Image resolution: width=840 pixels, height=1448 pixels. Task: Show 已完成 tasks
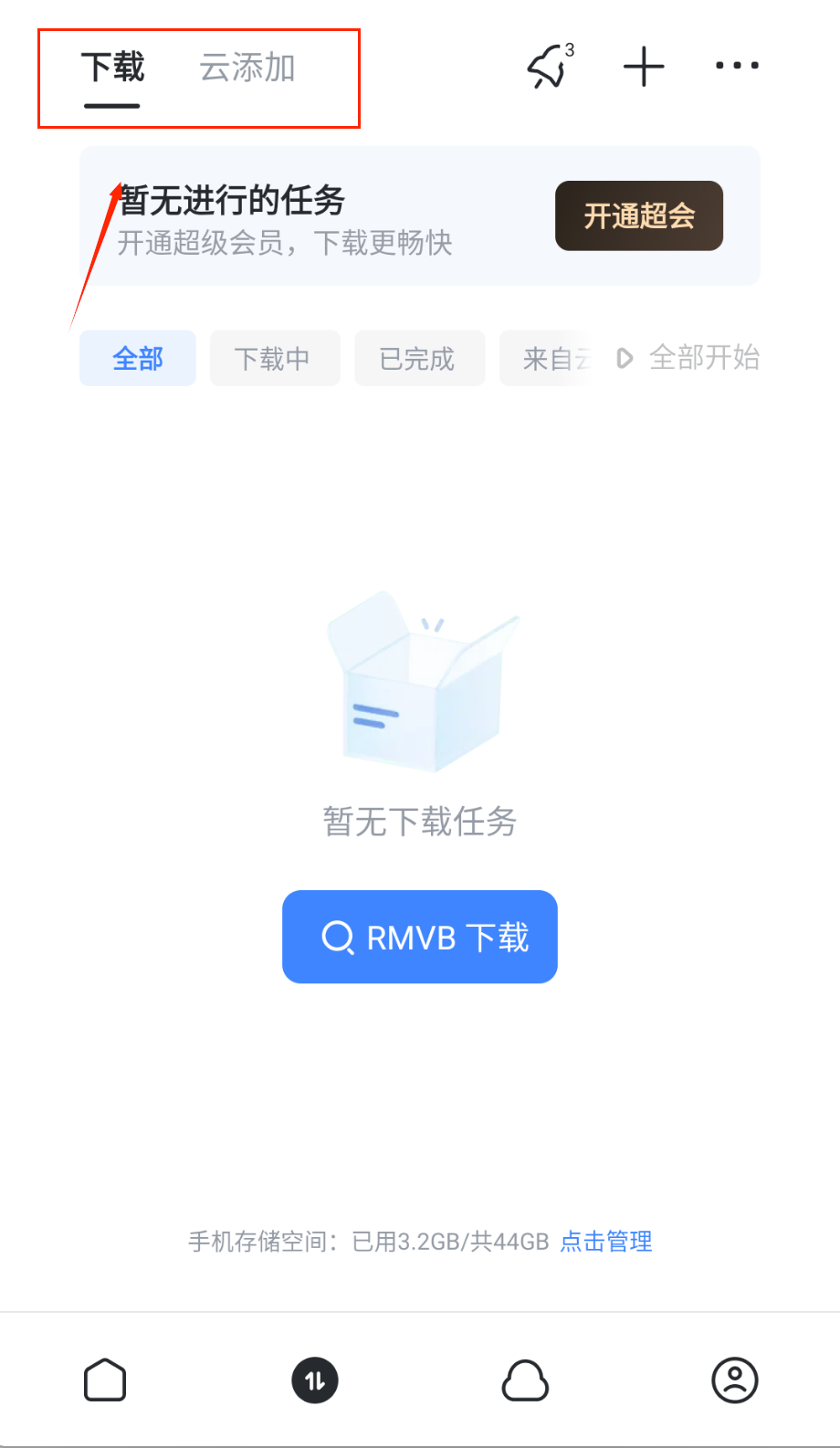(418, 359)
